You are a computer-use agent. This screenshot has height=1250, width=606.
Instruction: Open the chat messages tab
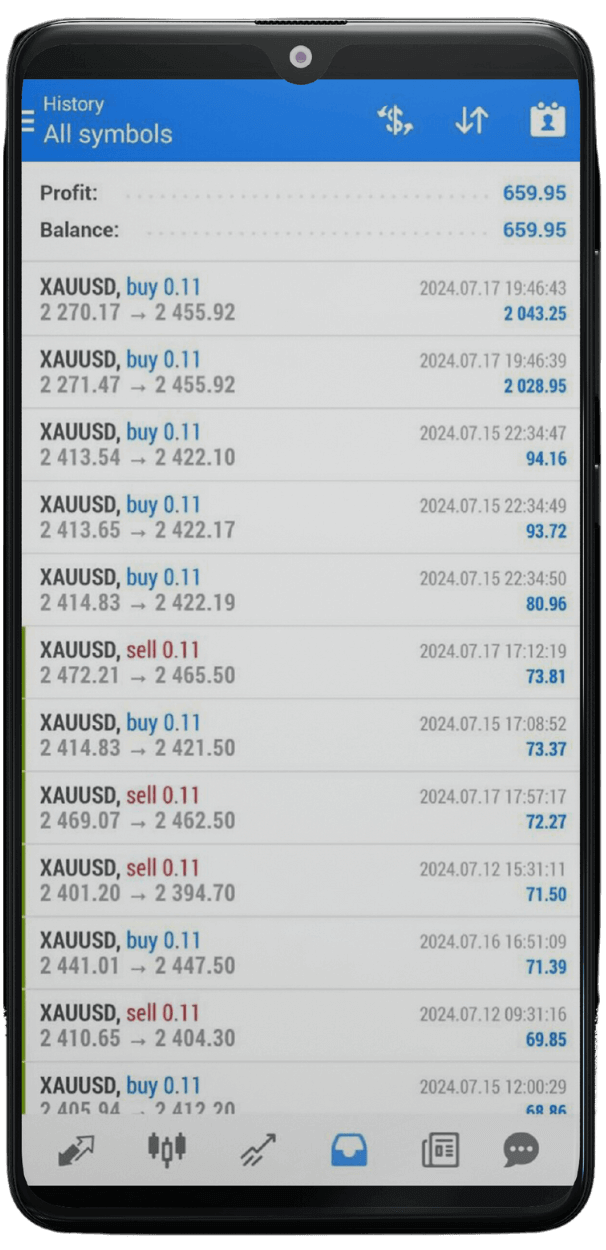tap(521, 1150)
